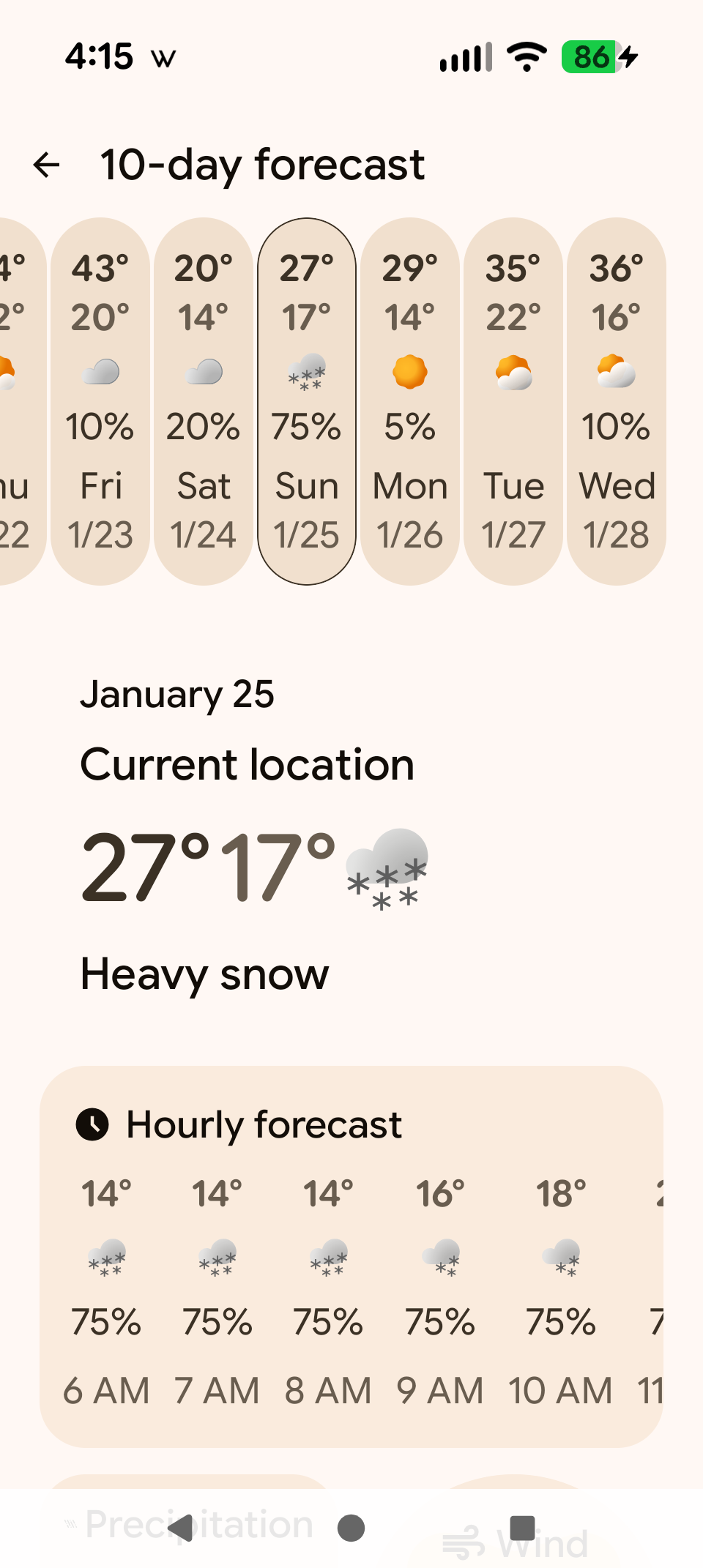This screenshot has width=703, height=1568.
Task: Tap the system home button
Action: click(x=351, y=1528)
